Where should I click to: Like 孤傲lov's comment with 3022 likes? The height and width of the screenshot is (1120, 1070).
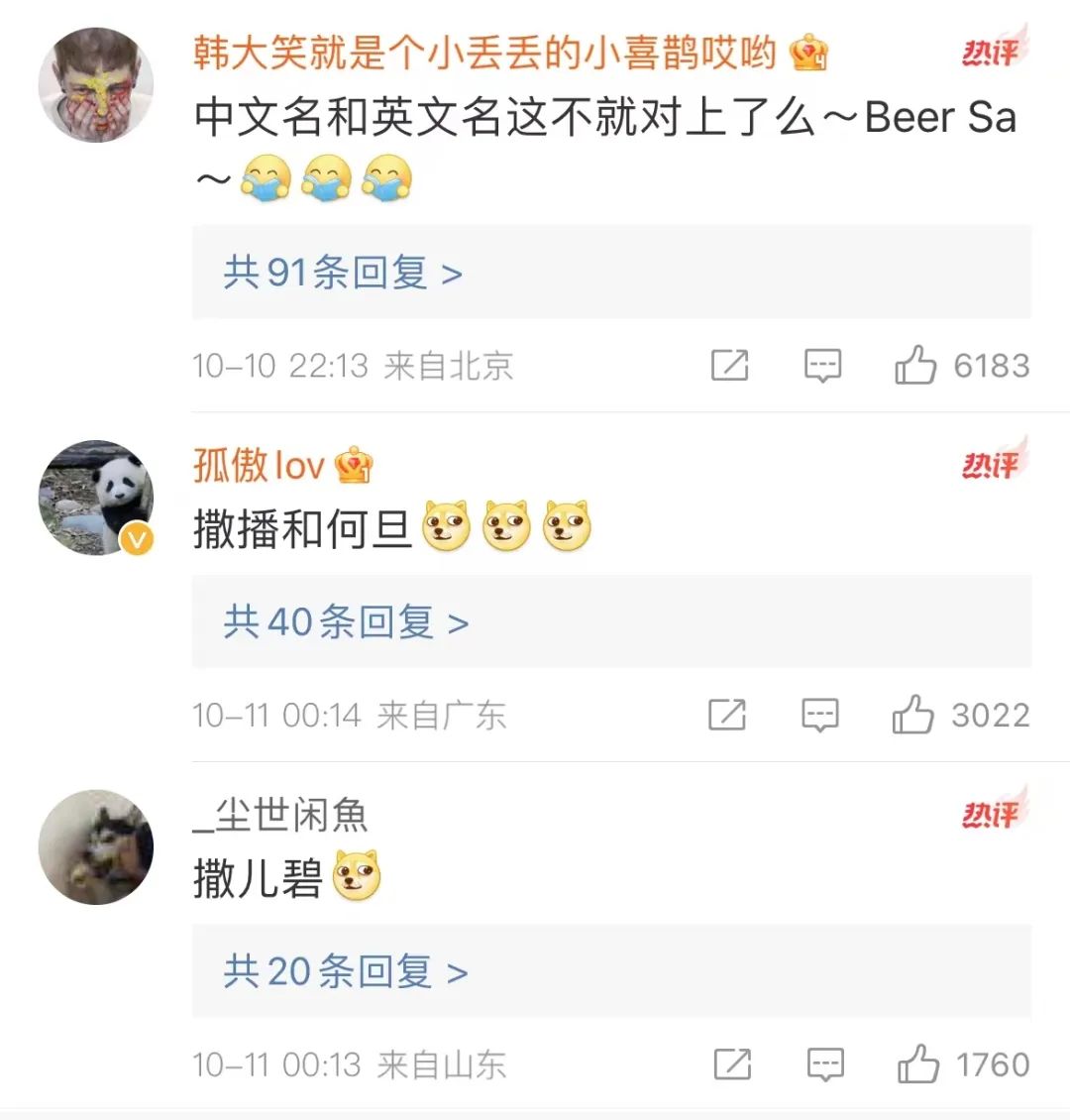pos(912,715)
